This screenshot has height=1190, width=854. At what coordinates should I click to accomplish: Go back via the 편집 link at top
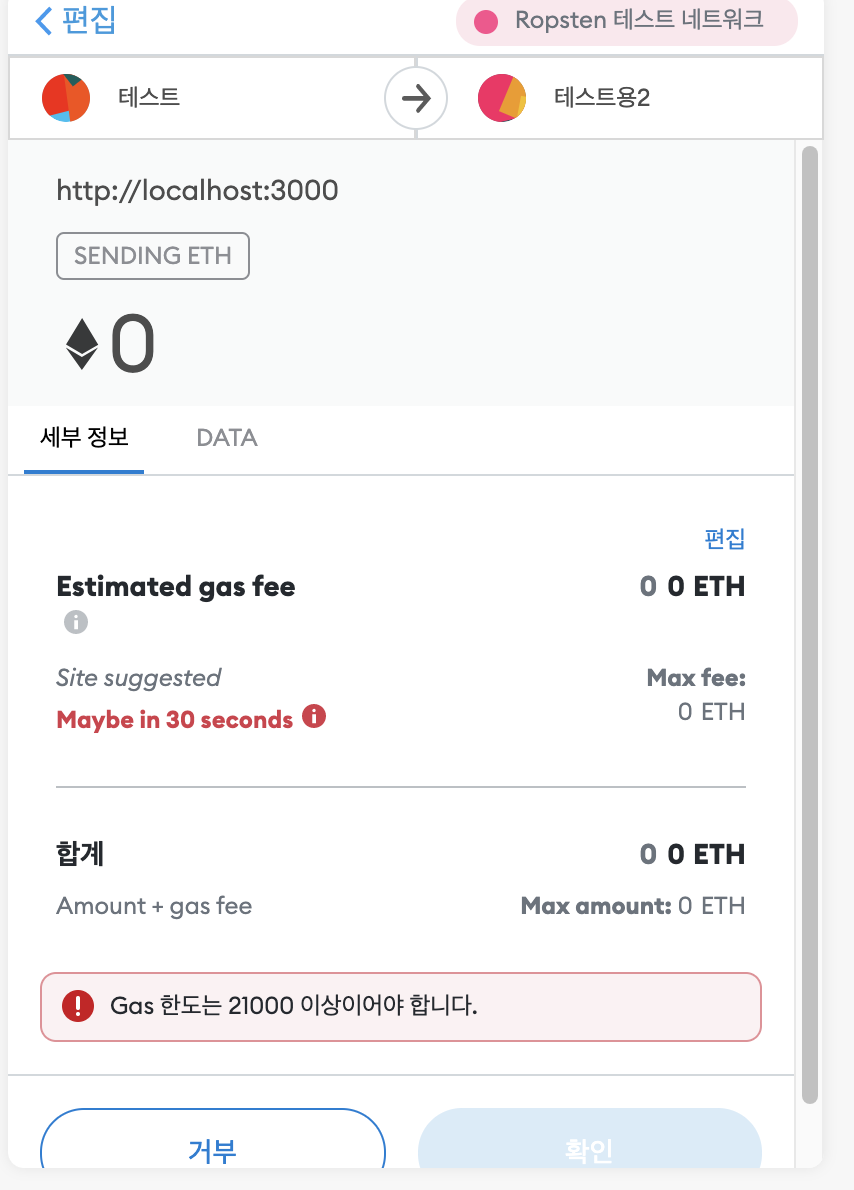click(x=76, y=21)
